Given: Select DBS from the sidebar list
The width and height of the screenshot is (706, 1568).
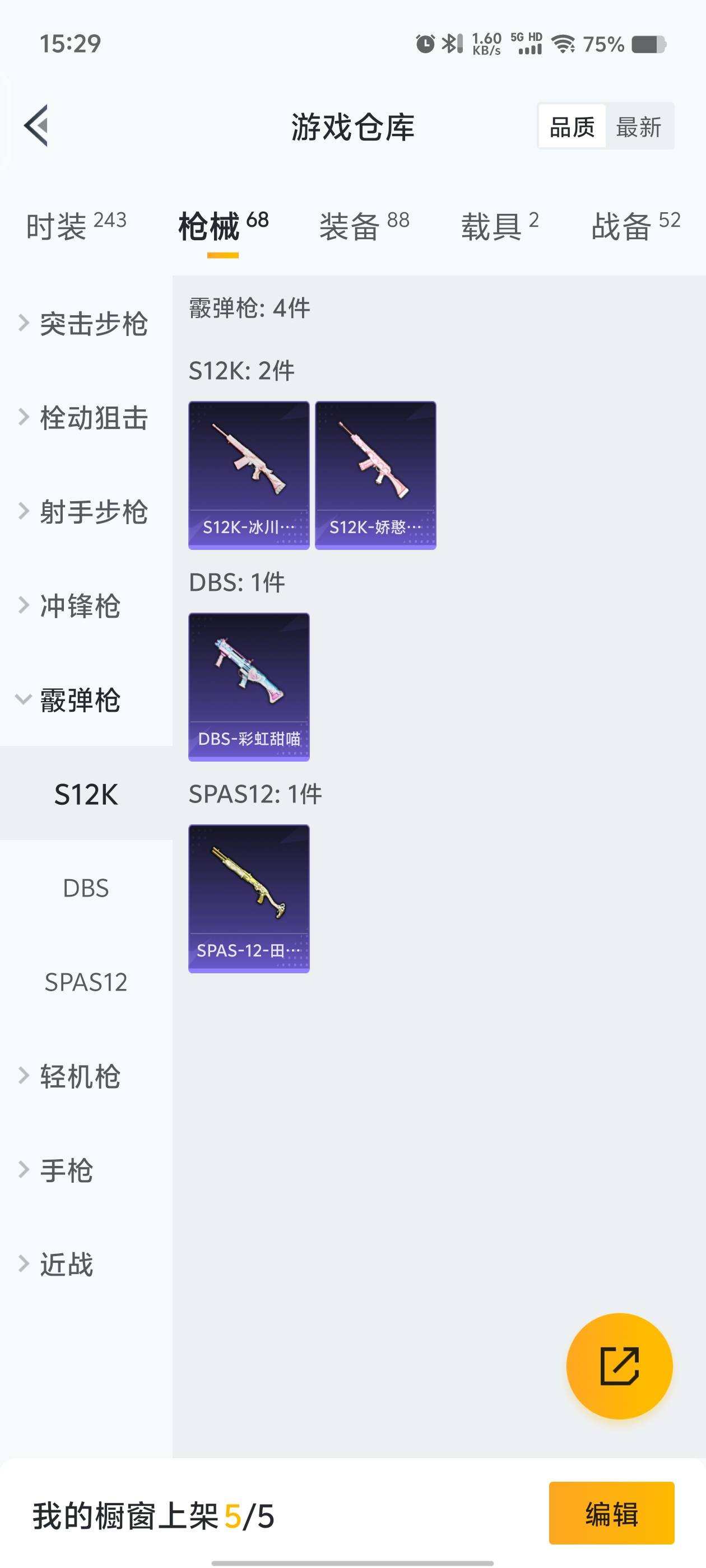Looking at the screenshot, I should tap(86, 888).
